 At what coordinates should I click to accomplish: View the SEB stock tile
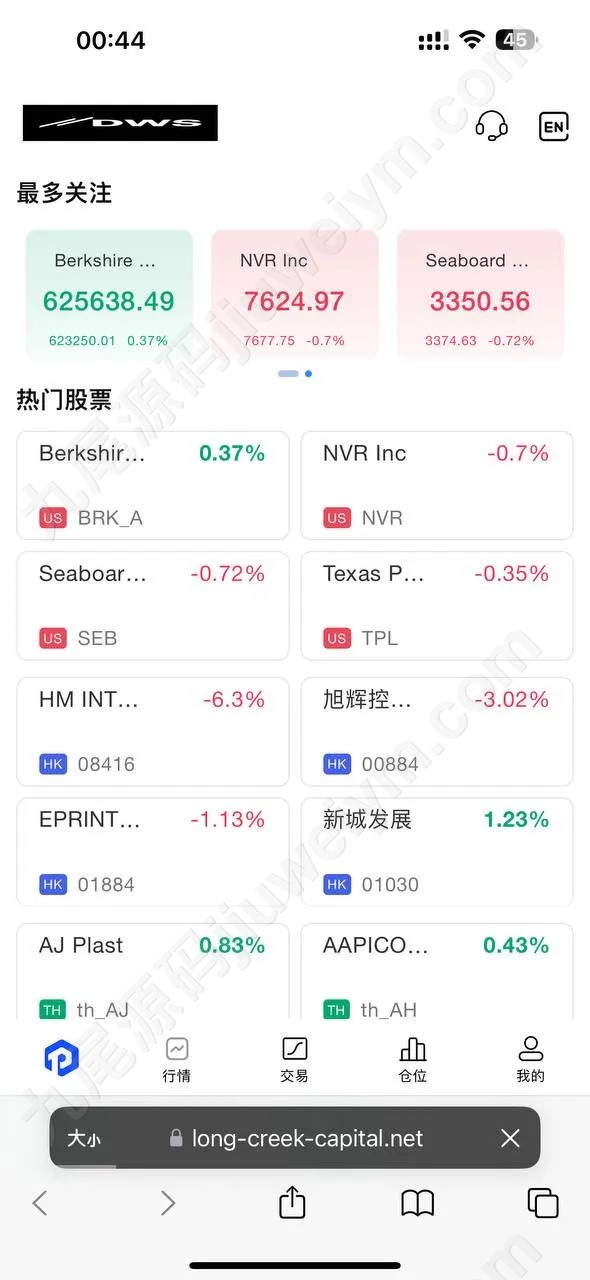click(x=153, y=606)
